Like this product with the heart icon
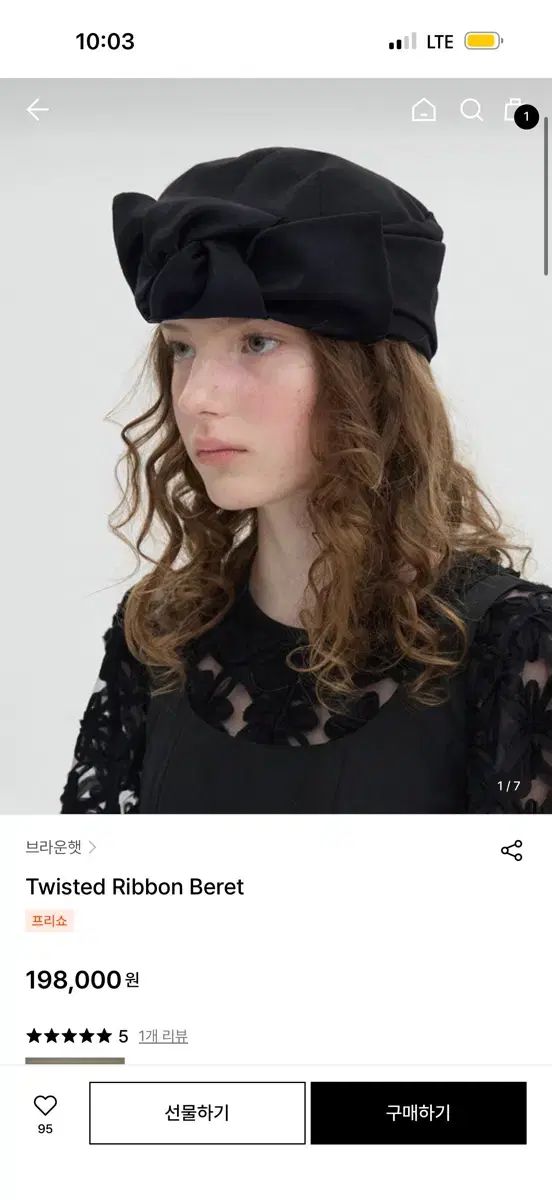The width and height of the screenshot is (552, 1200). [x=45, y=1105]
